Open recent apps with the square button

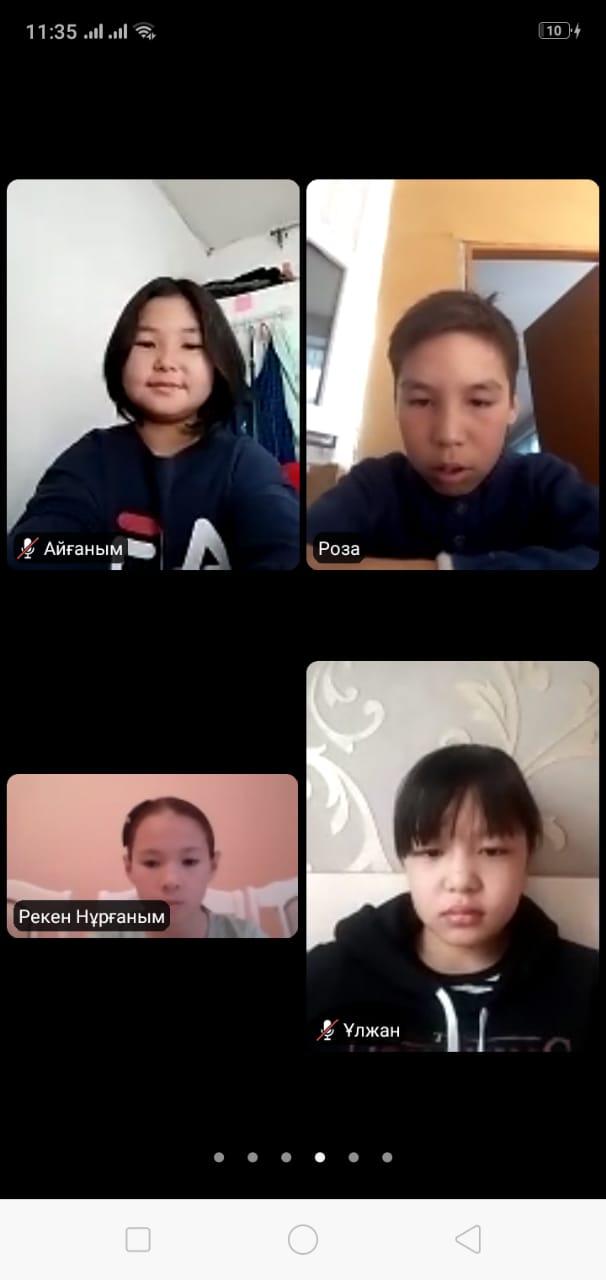point(138,1240)
